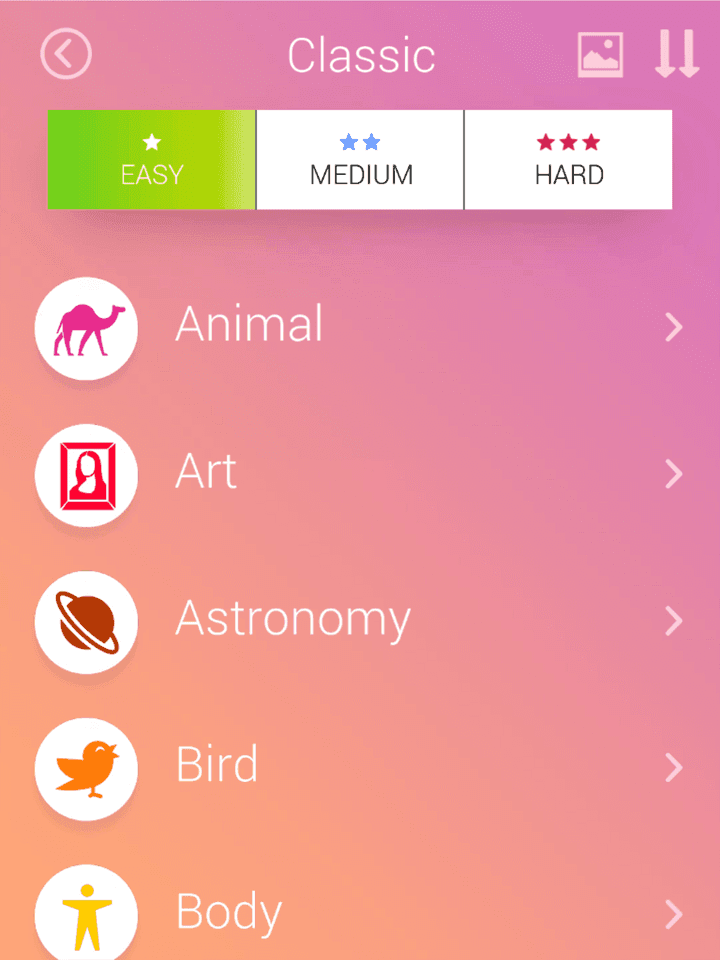Expand the Astronomy row arrow
This screenshot has width=720, height=960.
[x=673, y=621]
